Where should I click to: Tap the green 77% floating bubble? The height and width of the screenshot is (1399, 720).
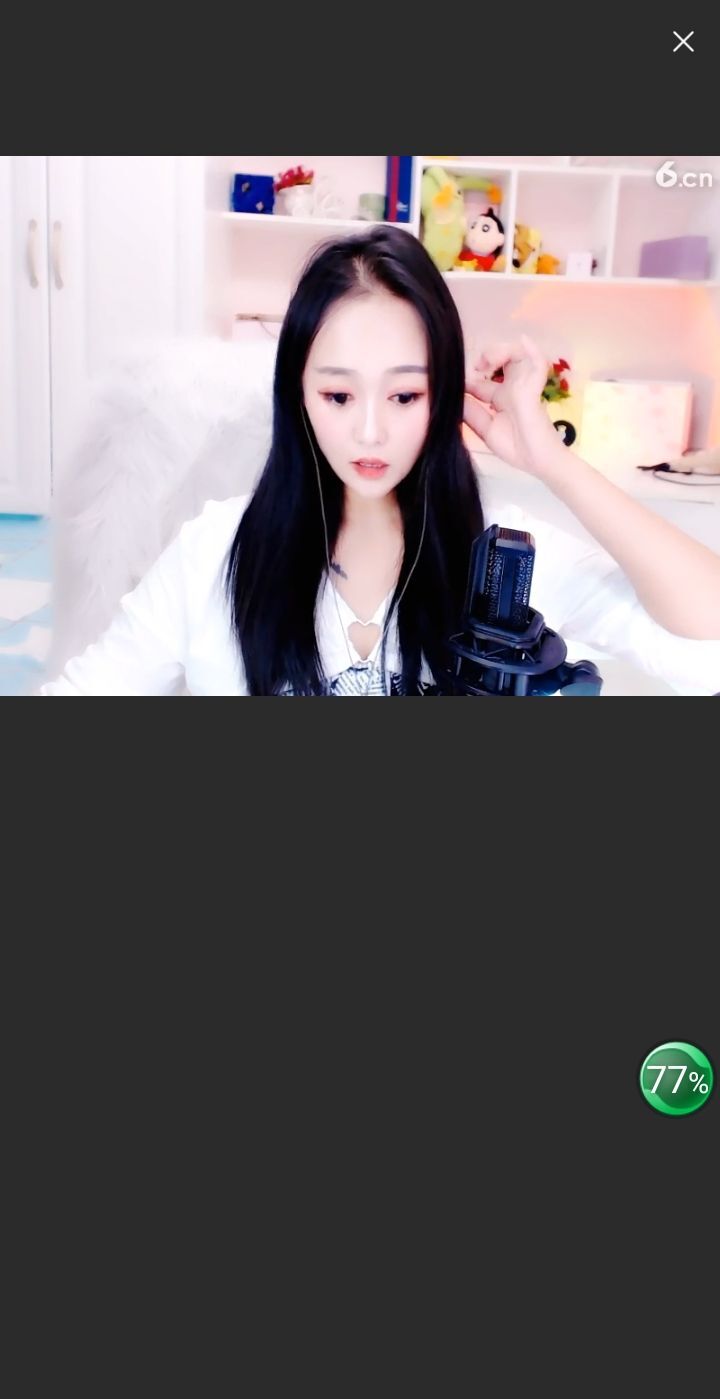click(x=676, y=1079)
